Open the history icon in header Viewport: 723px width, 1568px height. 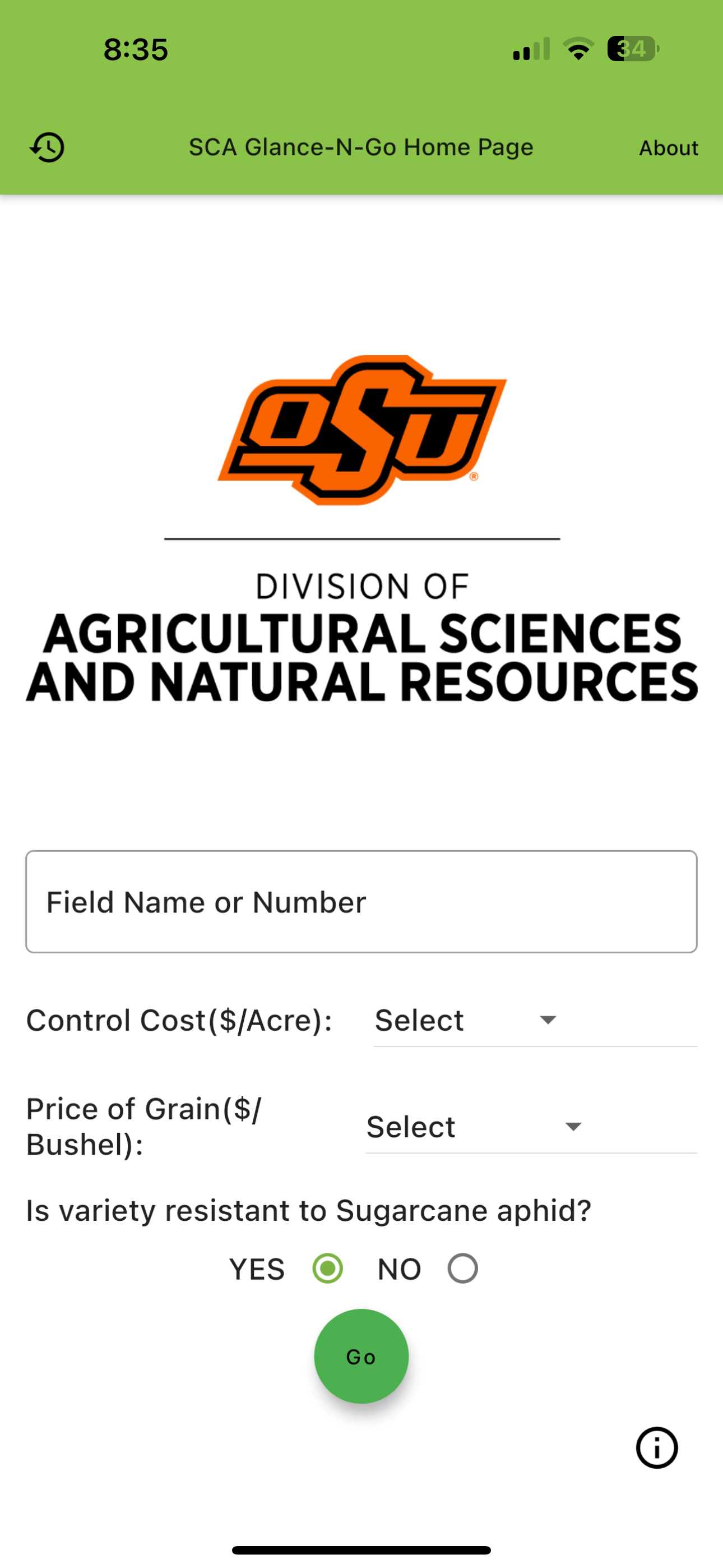[47, 147]
